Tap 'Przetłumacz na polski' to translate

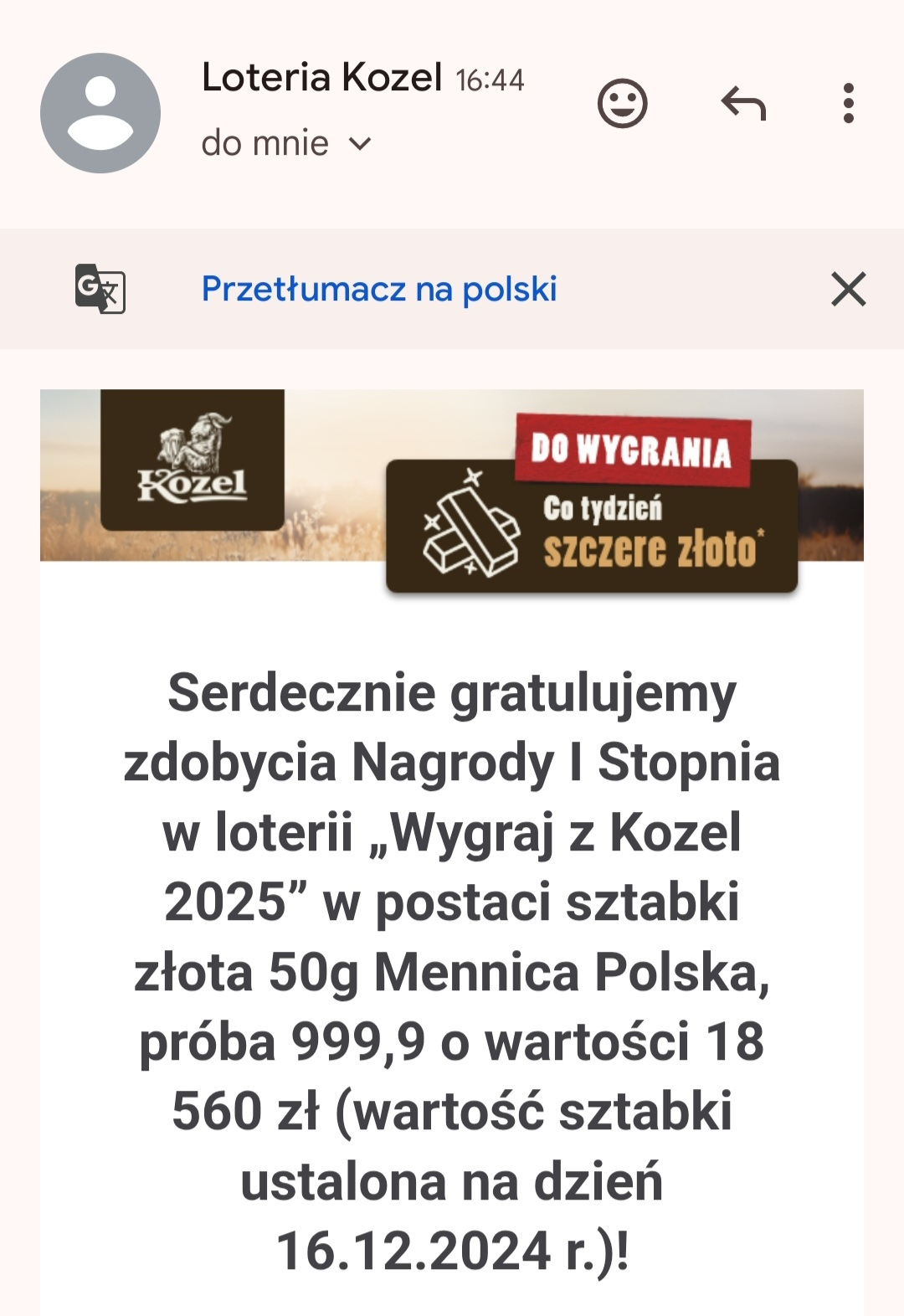tap(379, 290)
